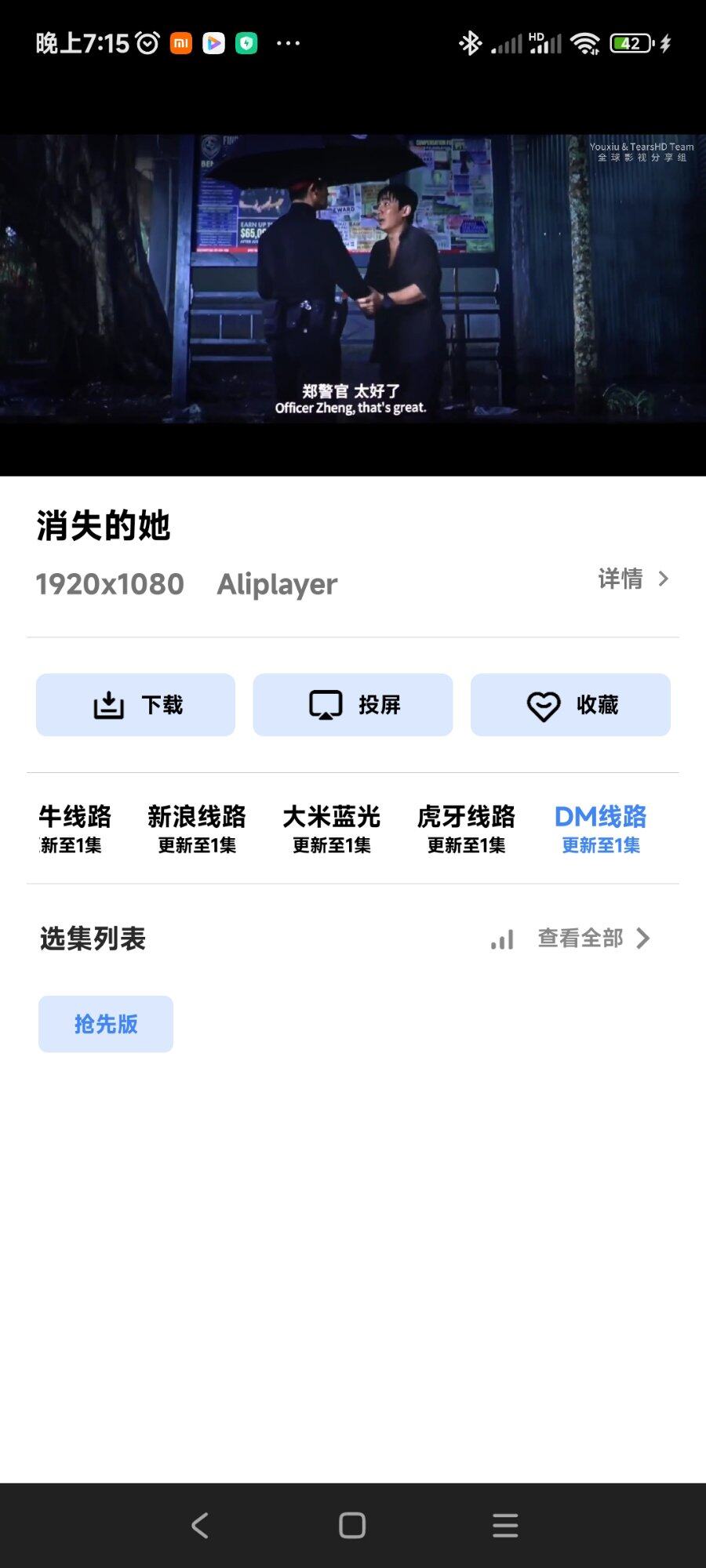Play the 抢先版 episode
This screenshot has height=1568, width=706.
click(106, 1024)
